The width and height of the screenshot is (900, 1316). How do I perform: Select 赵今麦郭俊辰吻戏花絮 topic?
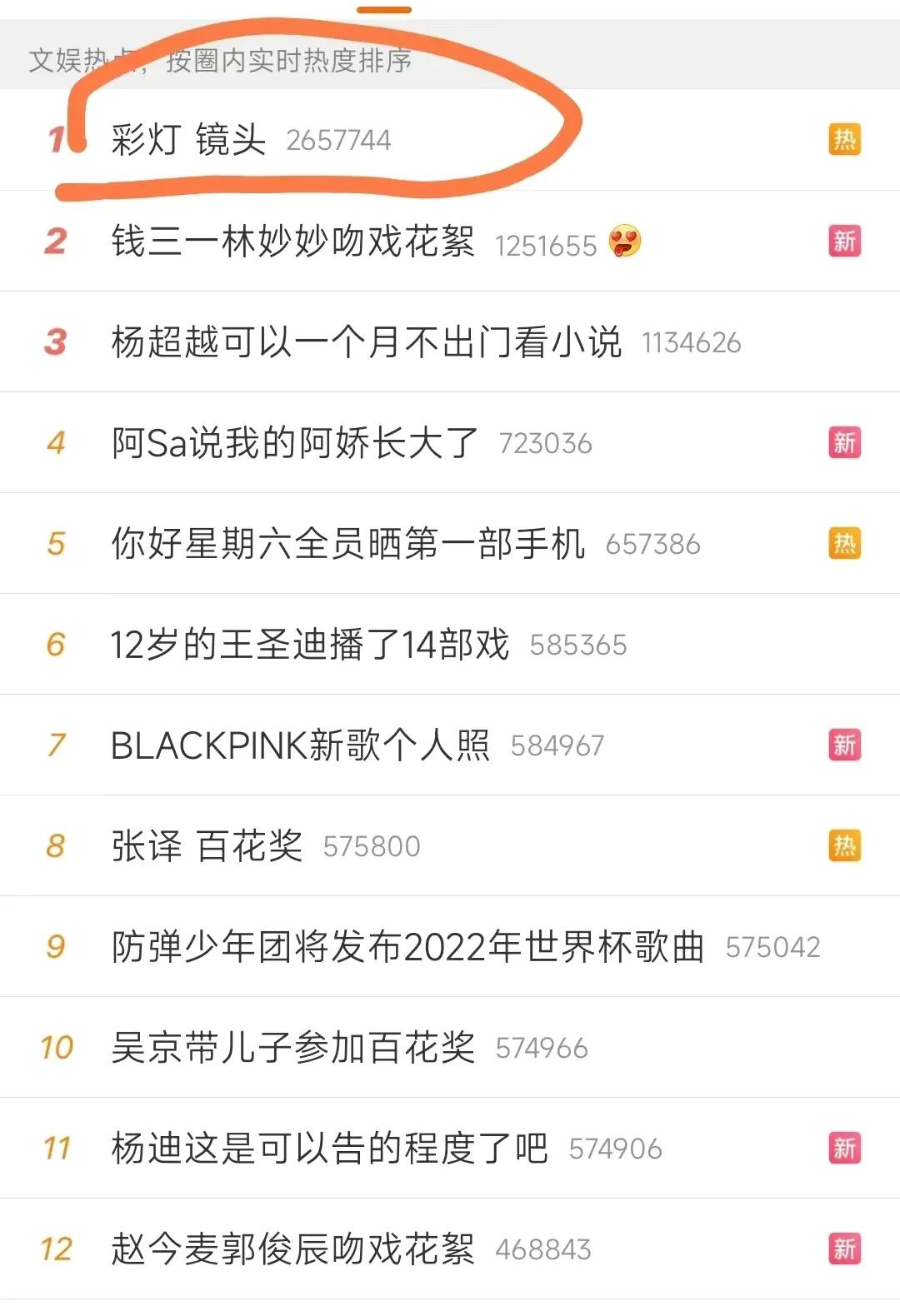click(x=292, y=1249)
